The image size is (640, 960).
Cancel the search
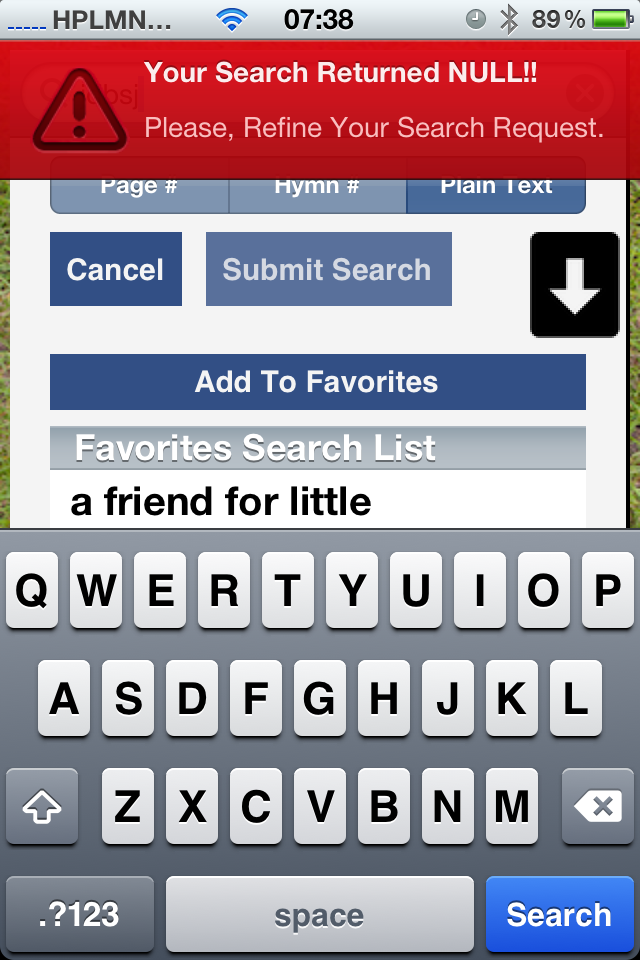(116, 269)
